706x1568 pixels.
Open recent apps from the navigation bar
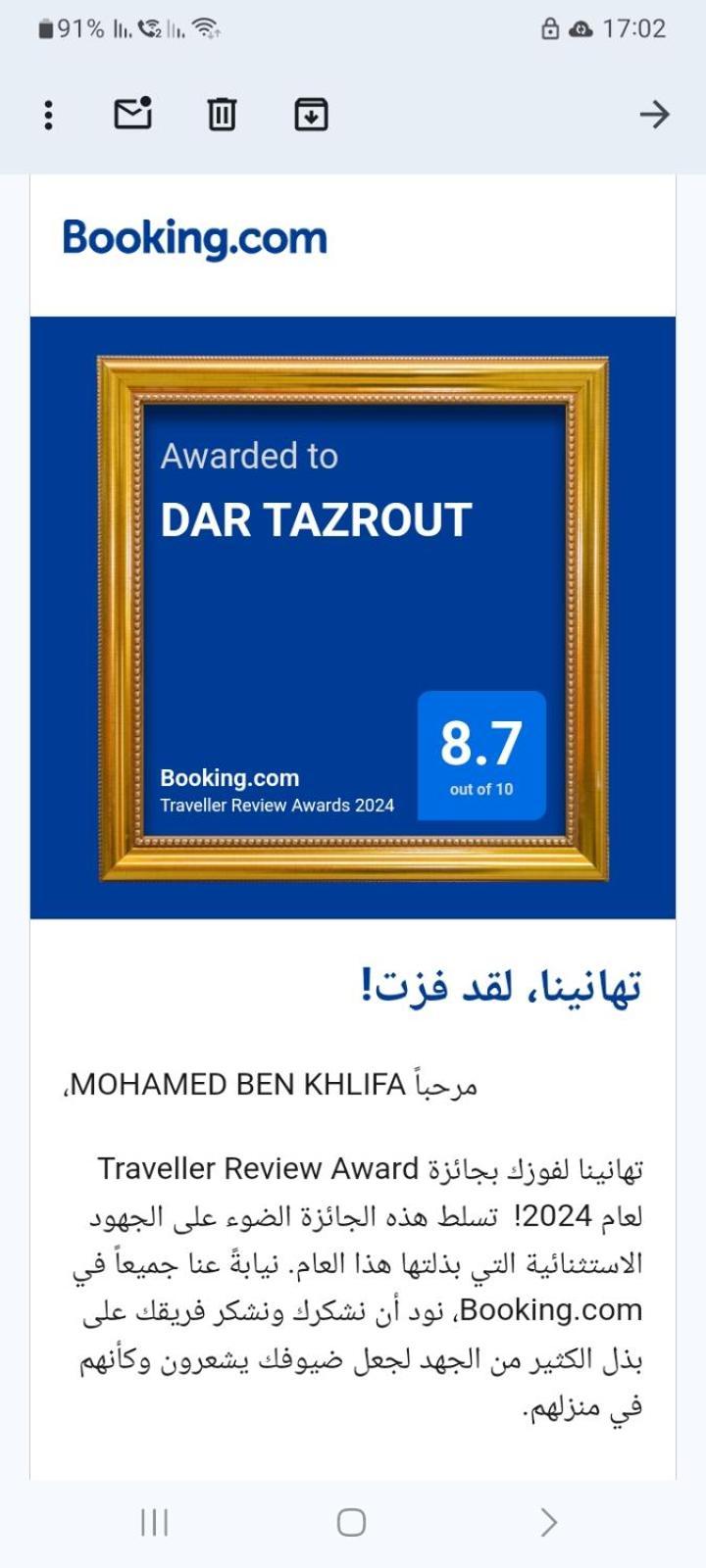point(154,1522)
